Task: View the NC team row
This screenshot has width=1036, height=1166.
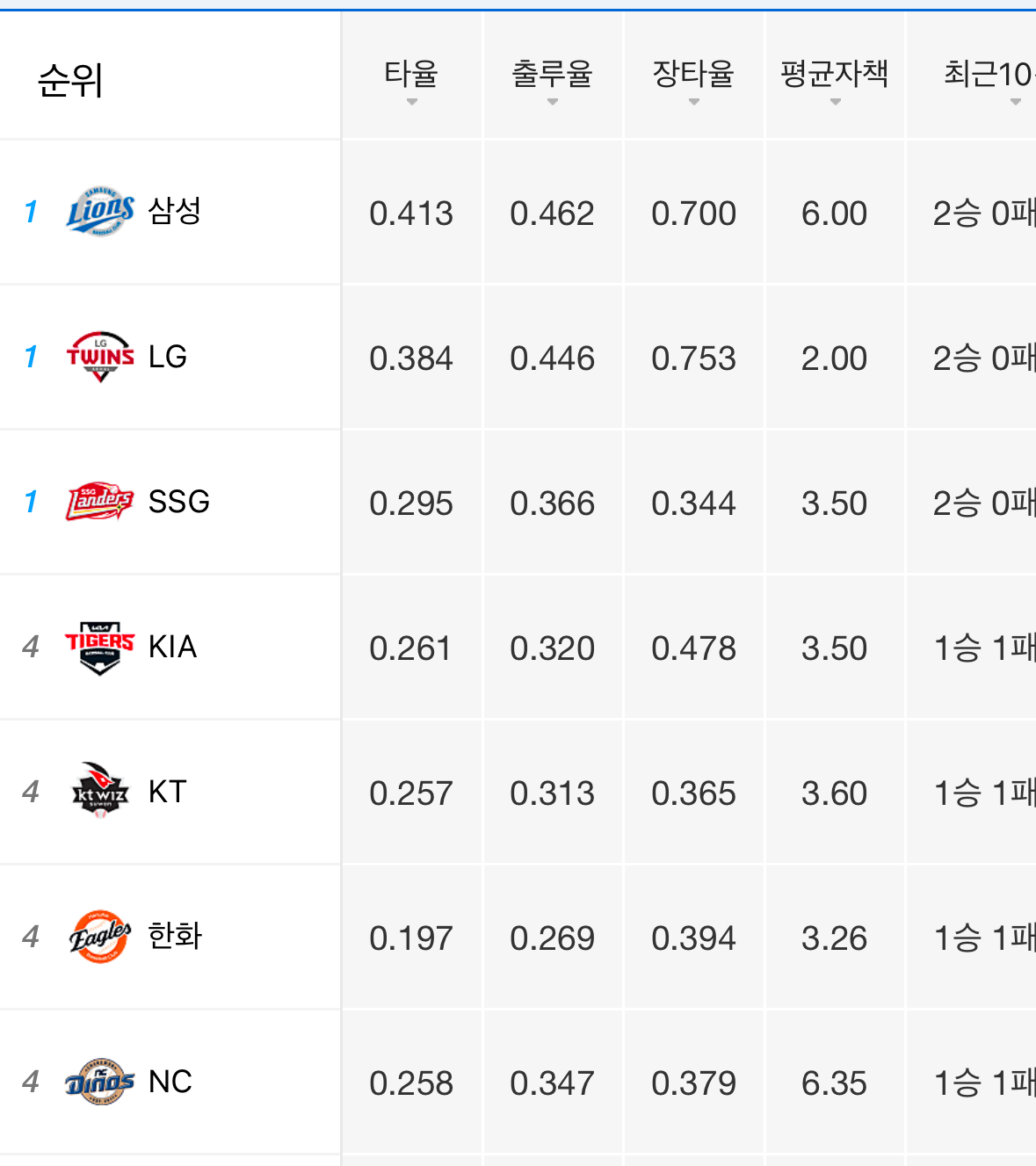Action: (170, 1082)
